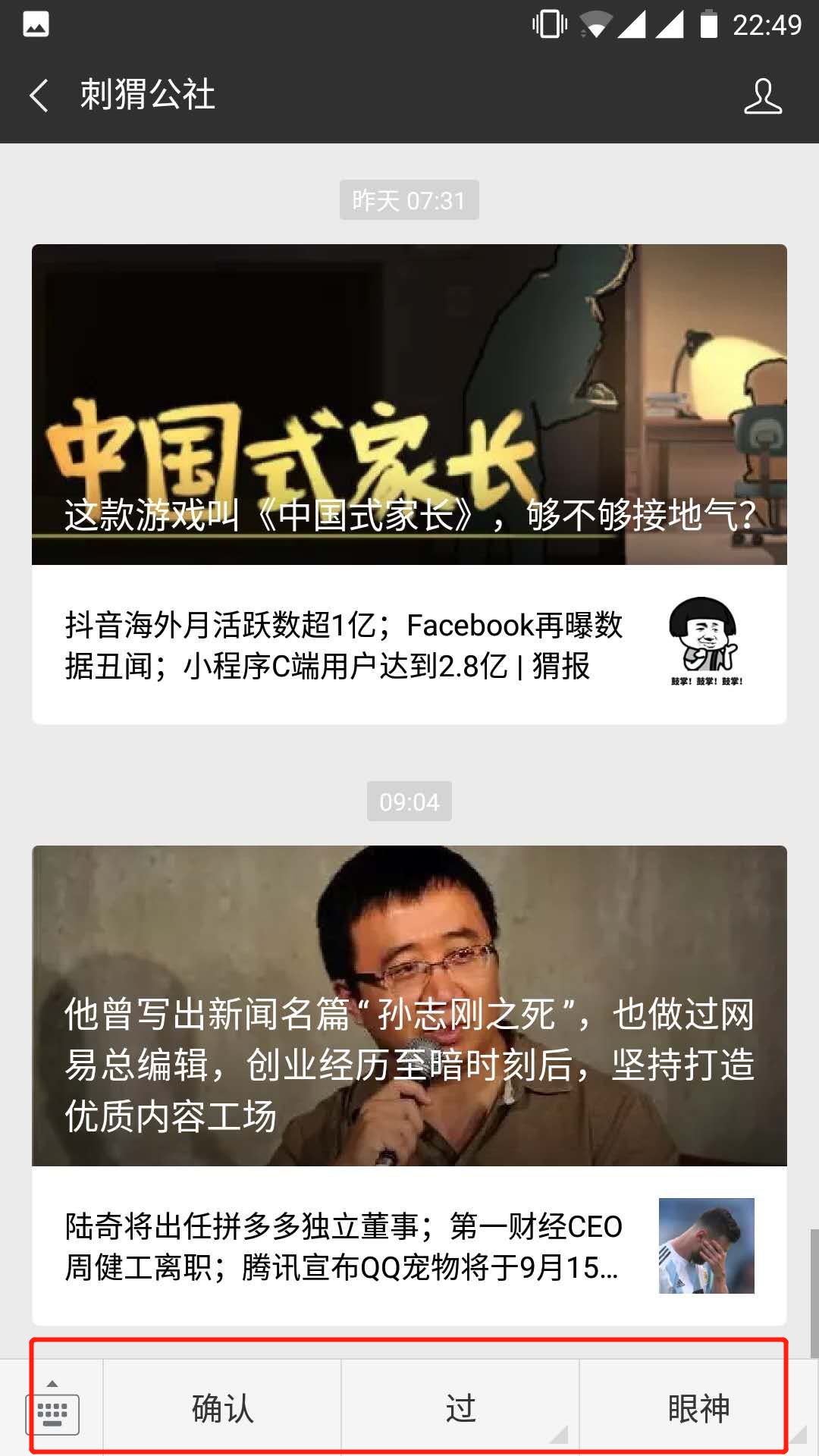Tap the 09:04 timestamp label
The image size is (819, 1456).
click(409, 801)
